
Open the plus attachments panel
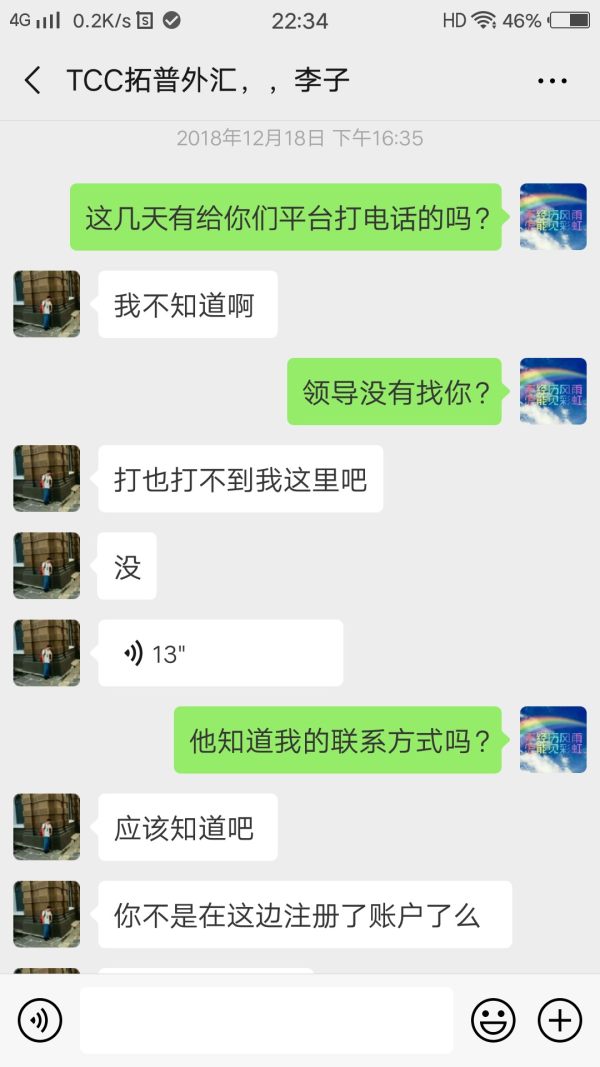click(x=560, y=1020)
